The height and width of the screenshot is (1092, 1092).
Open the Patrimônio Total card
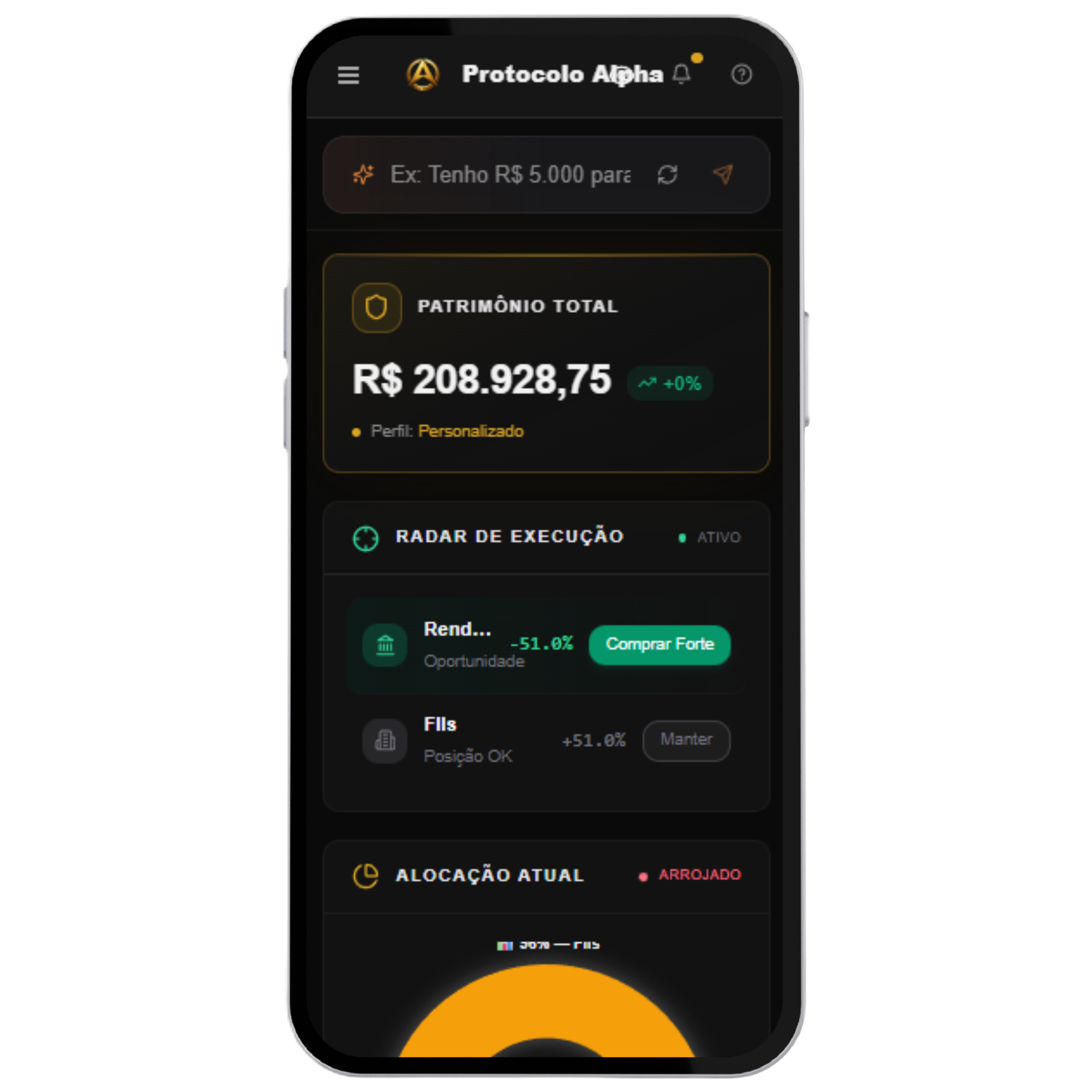[x=546, y=363]
